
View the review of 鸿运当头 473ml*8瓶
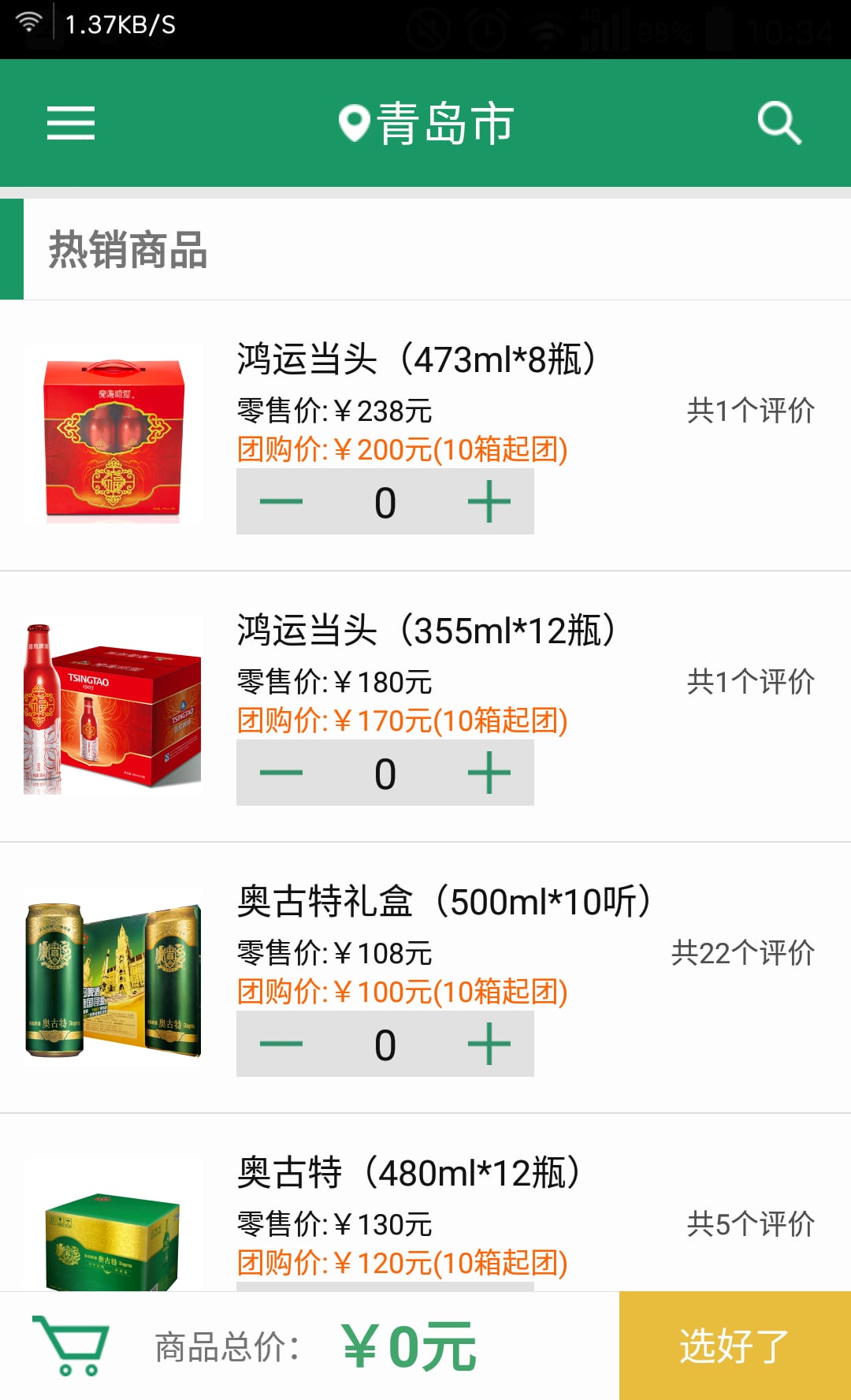click(x=750, y=411)
